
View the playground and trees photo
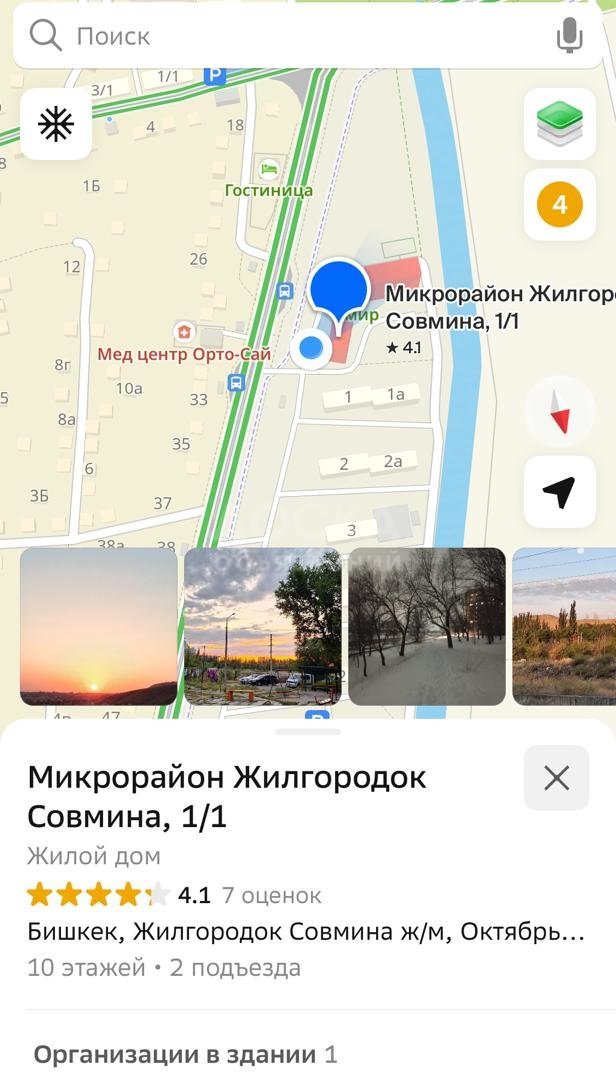pos(263,626)
